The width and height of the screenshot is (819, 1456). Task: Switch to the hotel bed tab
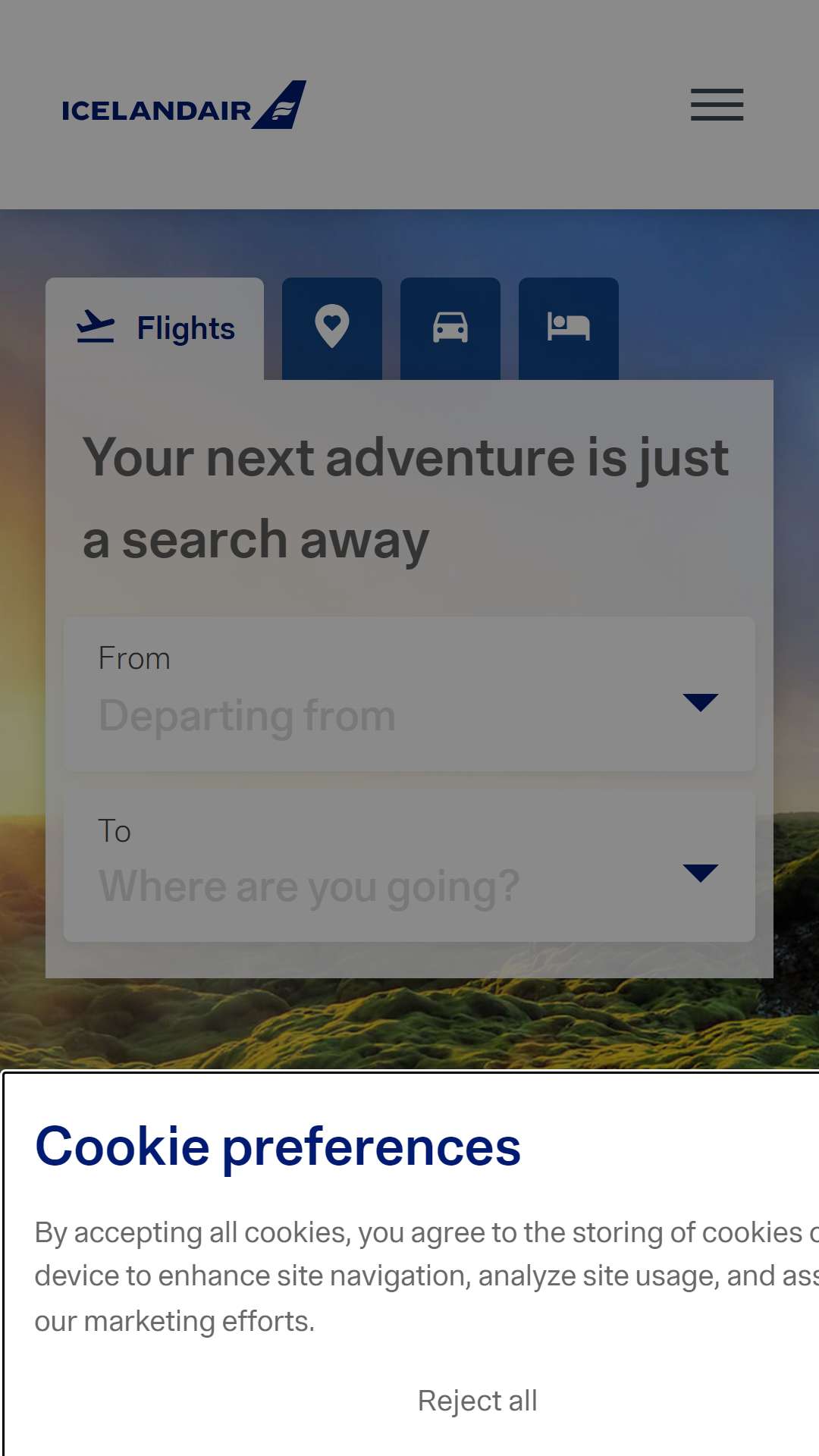tap(569, 328)
